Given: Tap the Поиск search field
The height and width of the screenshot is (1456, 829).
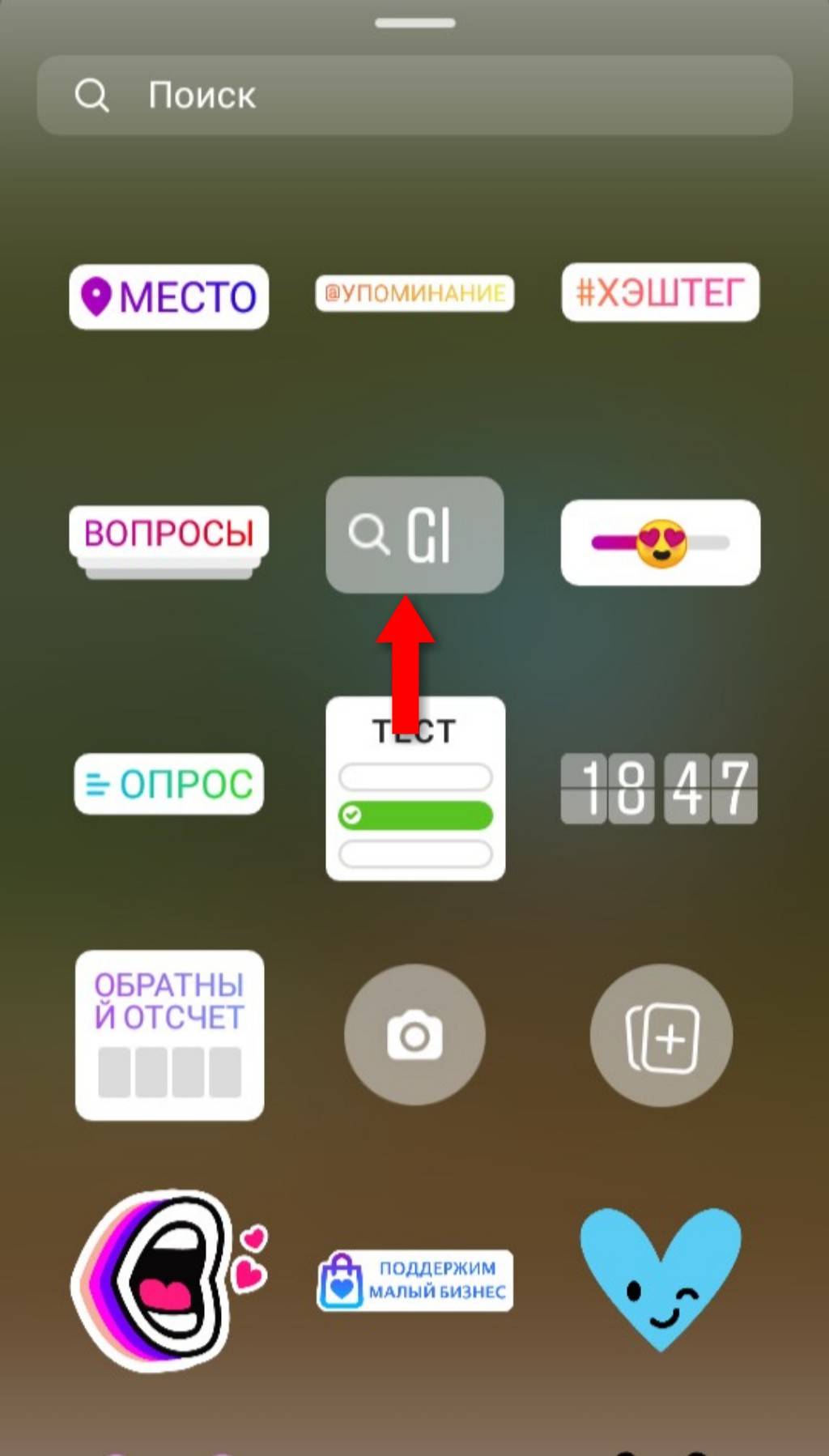Looking at the screenshot, I should tap(414, 96).
